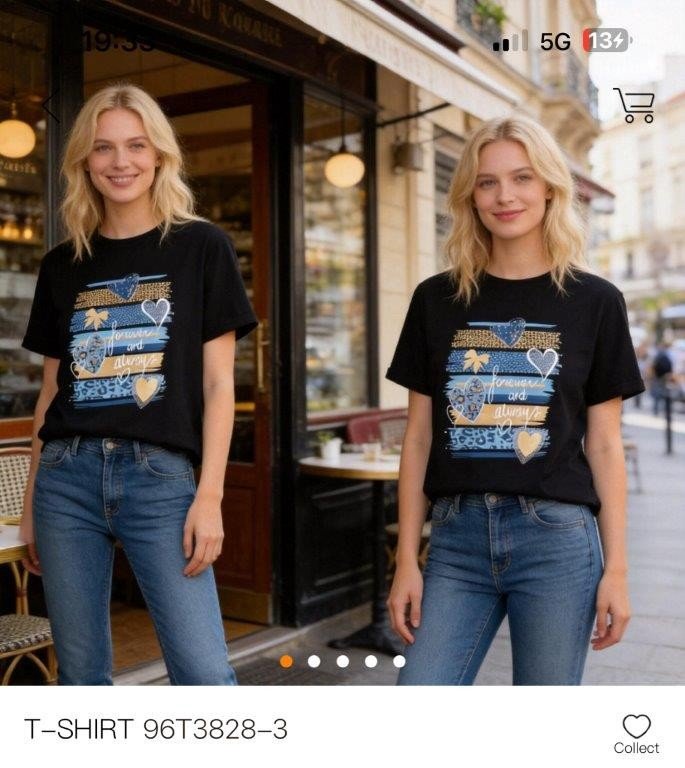This screenshot has height=768, width=685.
Task: Open the shopping cart
Action: pyautogui.click(x=634, y=105)
